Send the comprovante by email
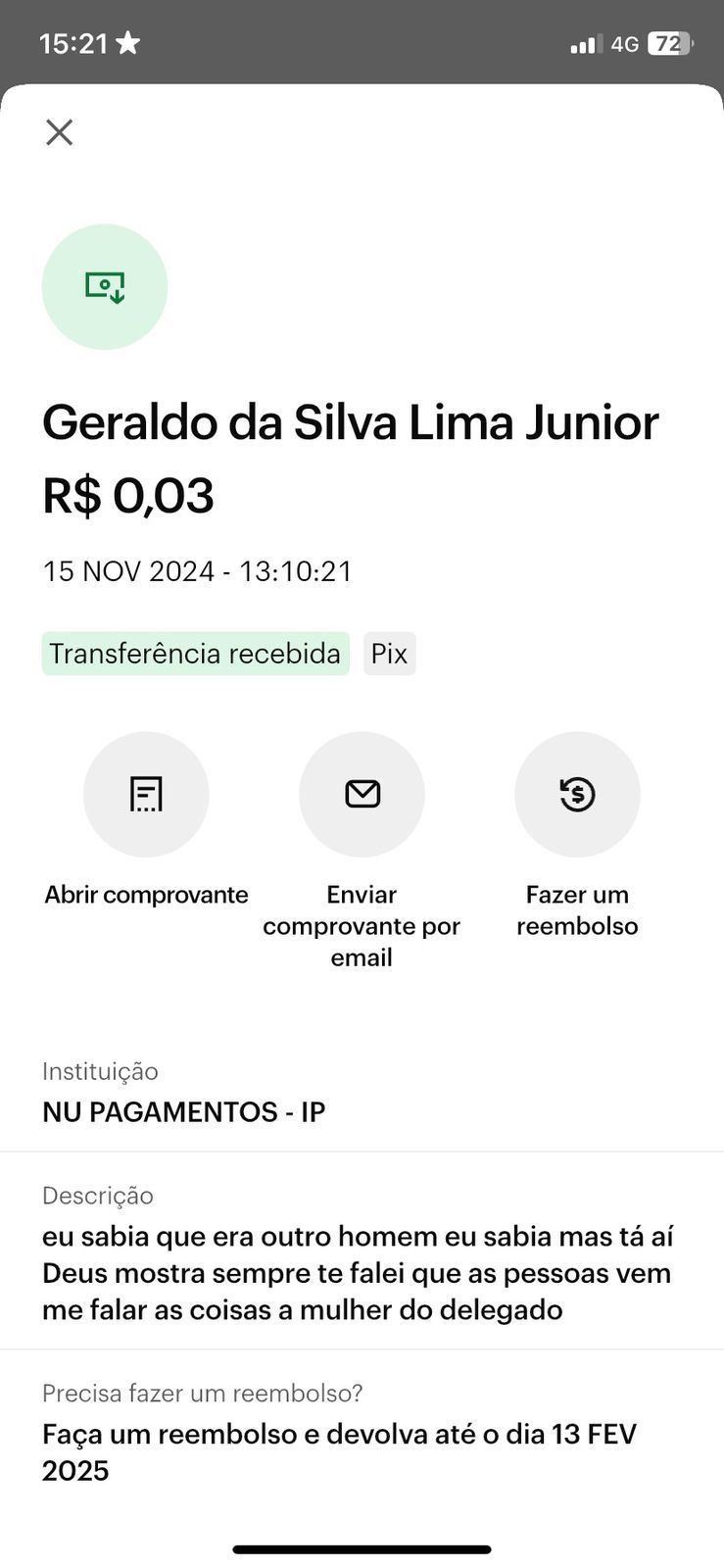This screenshot has width=724, height=1568. [362, 794]
